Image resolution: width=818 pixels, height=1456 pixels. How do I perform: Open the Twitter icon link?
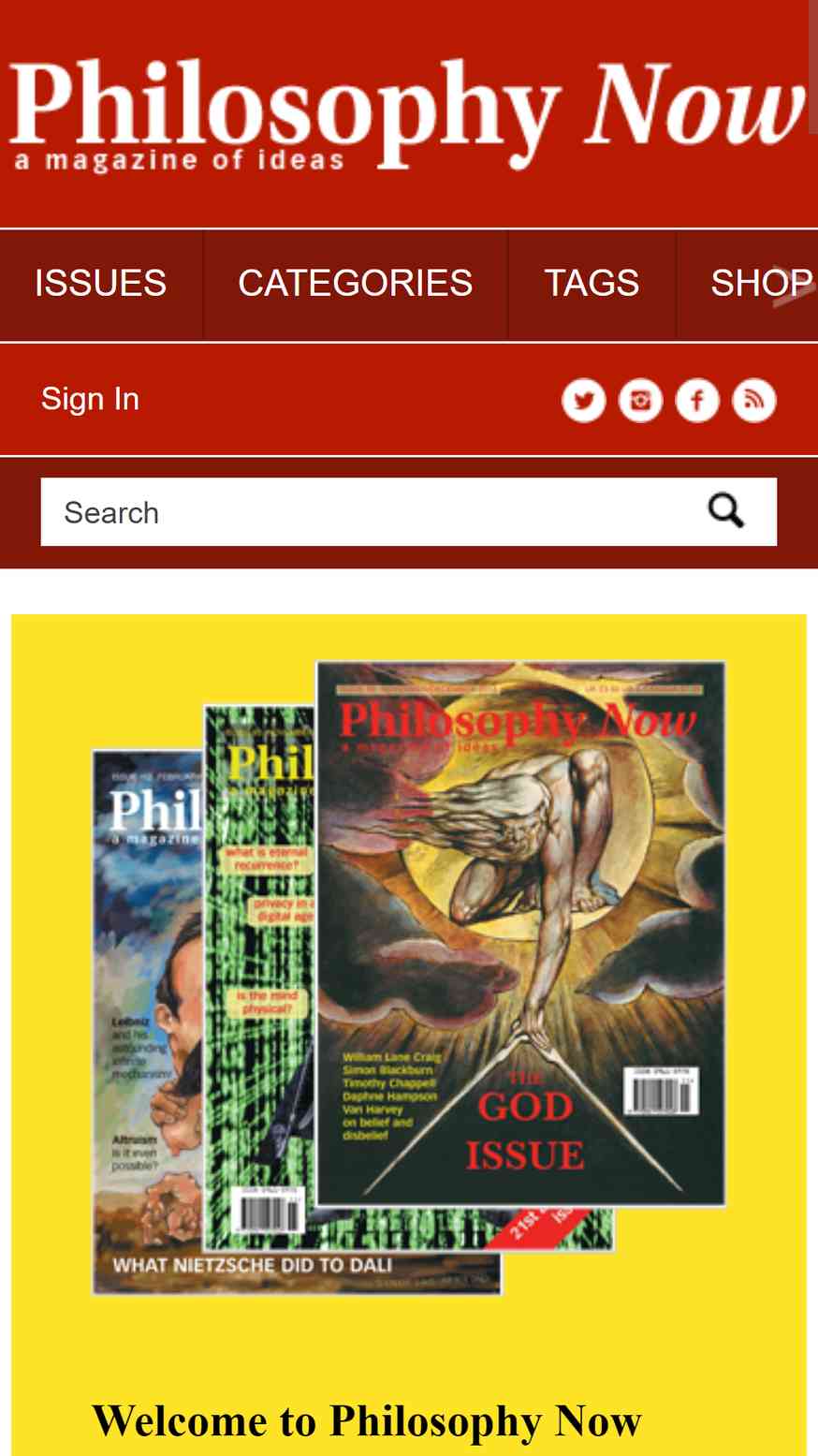pos(584,401)
